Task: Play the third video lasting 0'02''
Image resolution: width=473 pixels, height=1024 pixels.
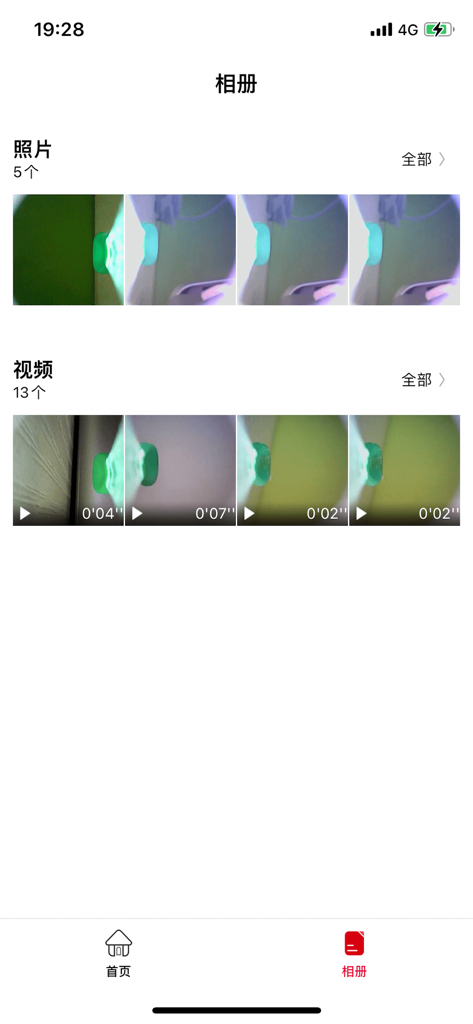Action: [x=292, y=470]
